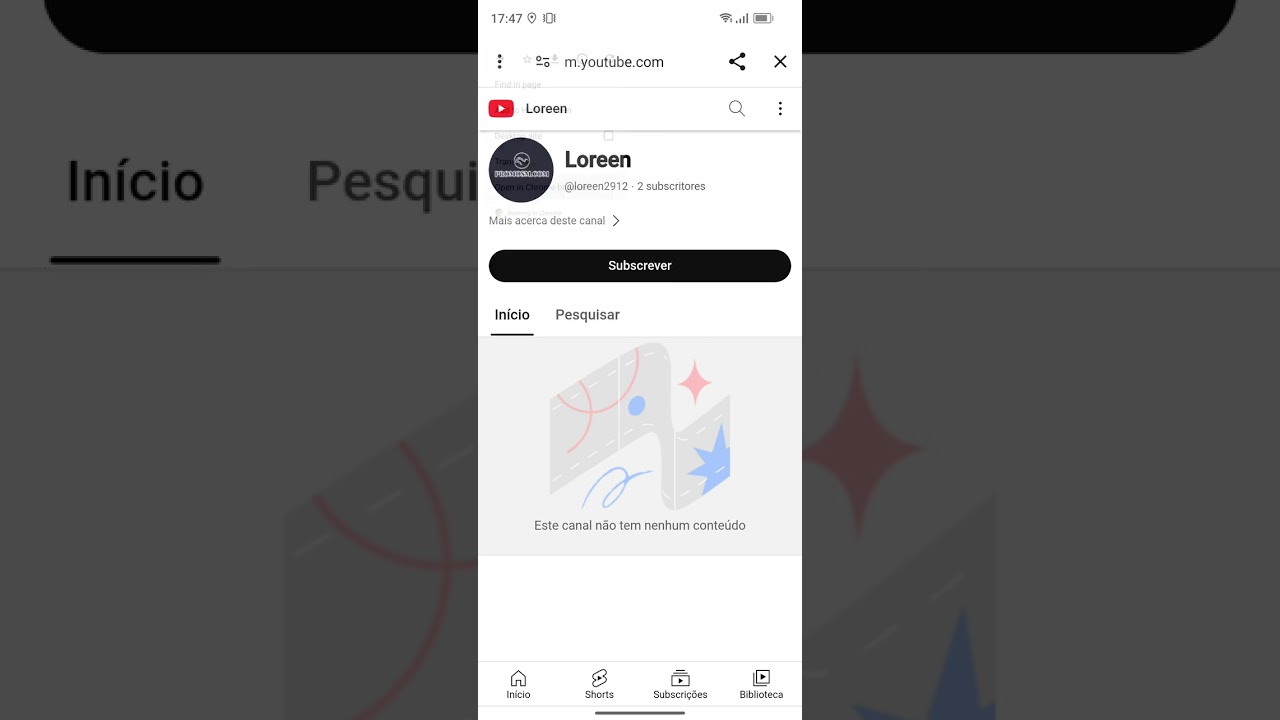Open the browser overflow menu

click(499, 62)
